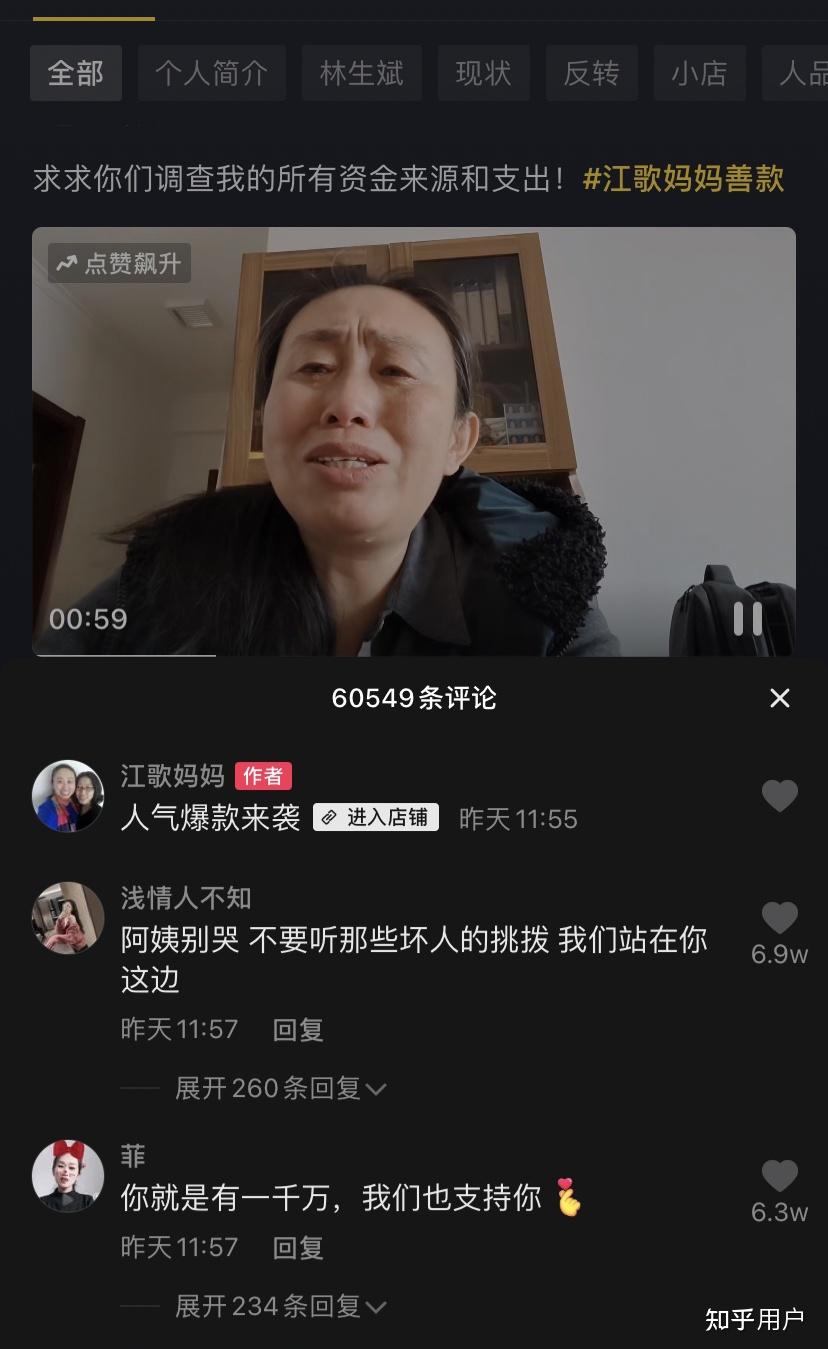Reply to 菲's comment via 回复
Viewport: 828px width, 1349px height.
pos(297,1246)
